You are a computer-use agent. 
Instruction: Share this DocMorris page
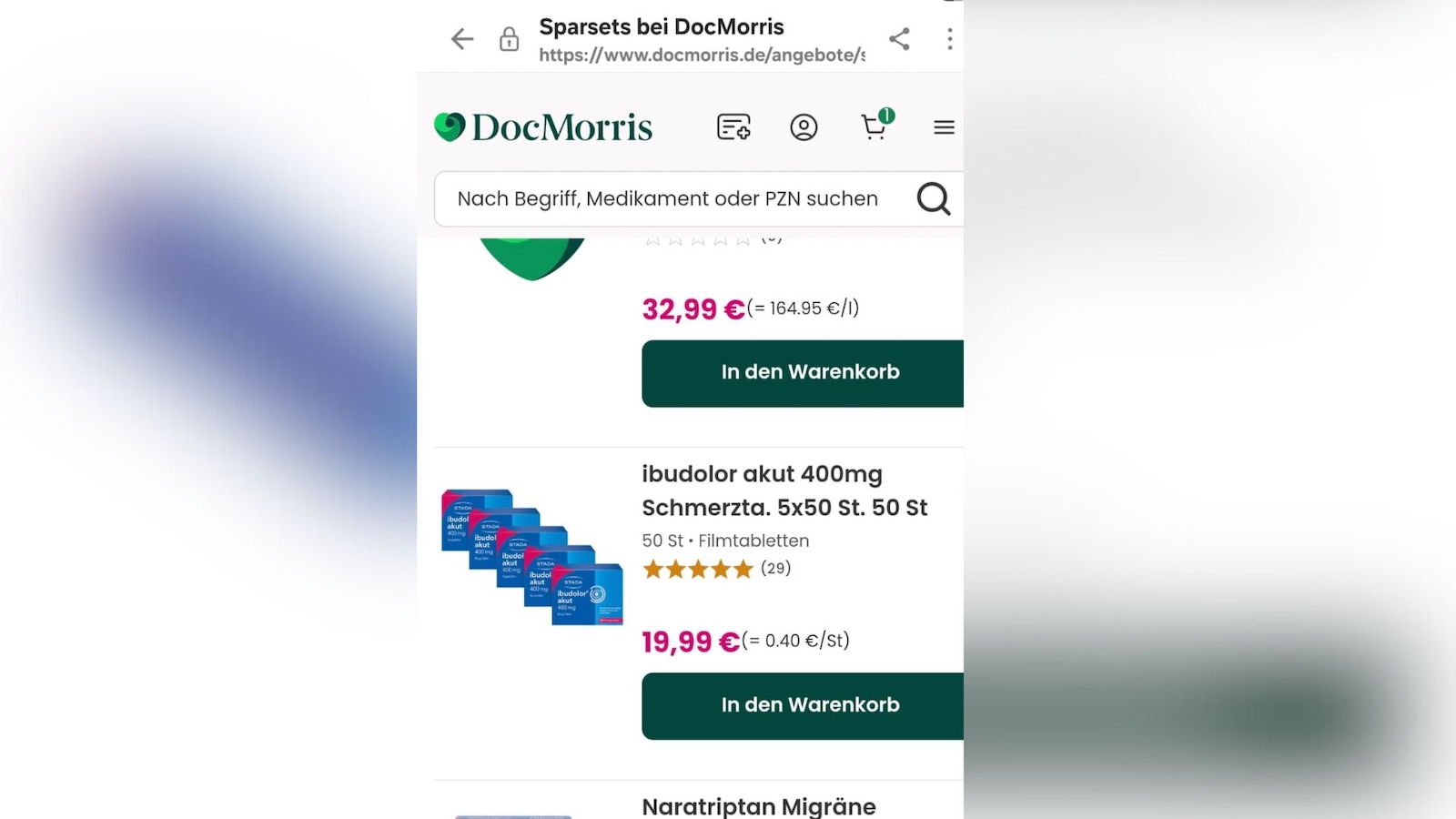(899, 39)
